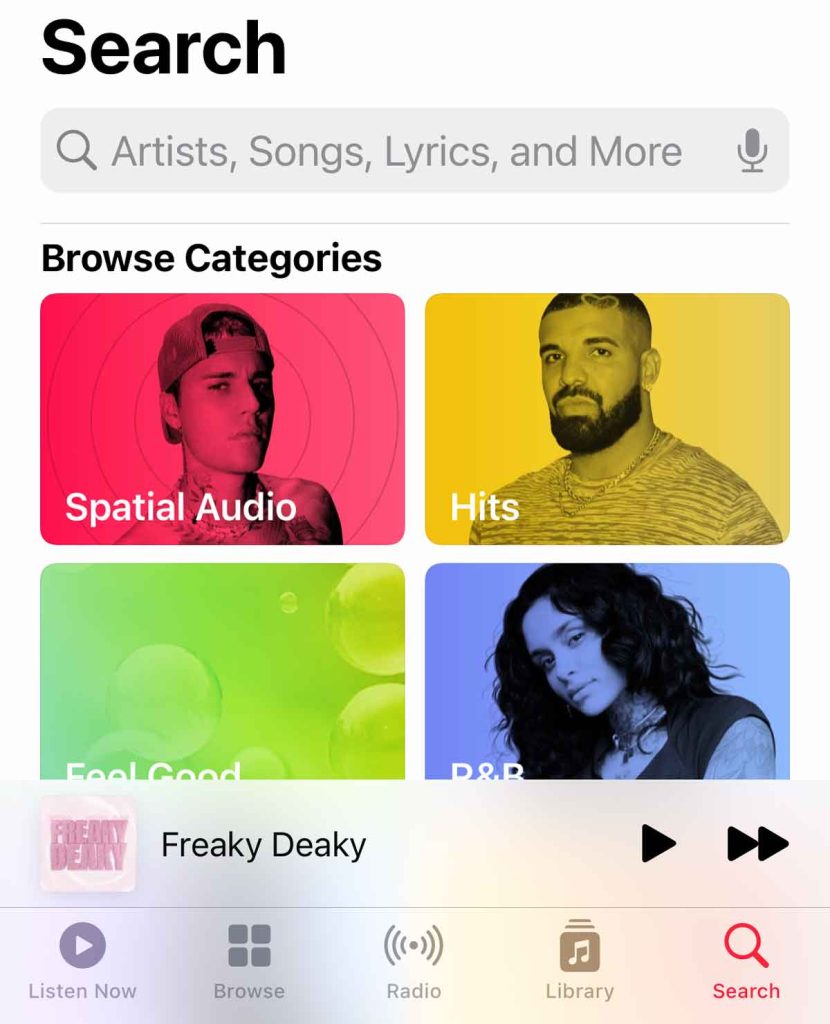Skip to the next track
Screen dimensions: 830x1024
coord(757,844)
